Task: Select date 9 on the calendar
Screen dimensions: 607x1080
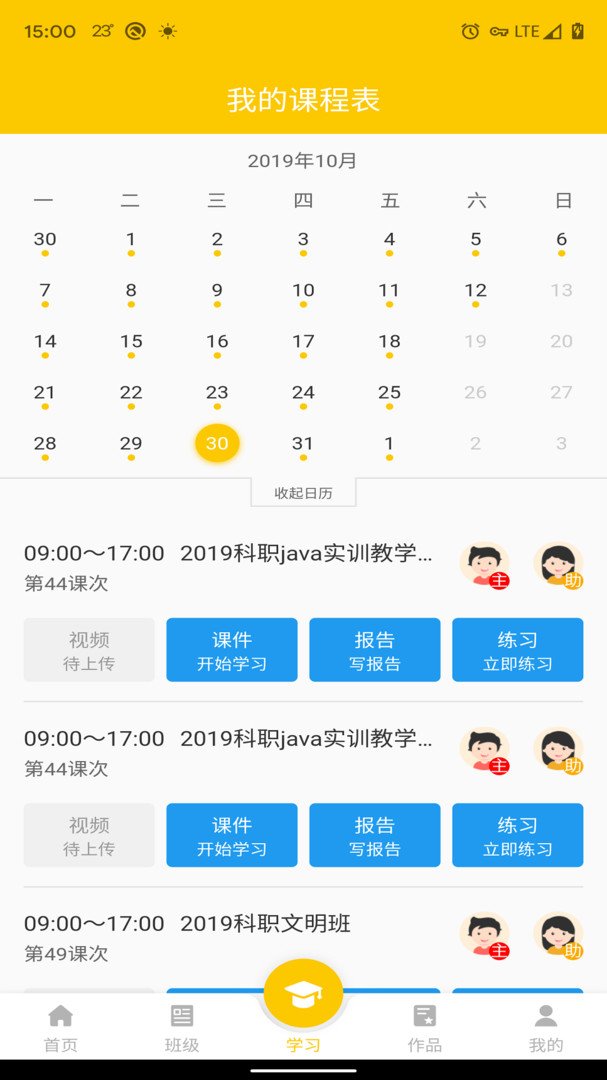Action: pyautogui.click(x=217, y=291)
